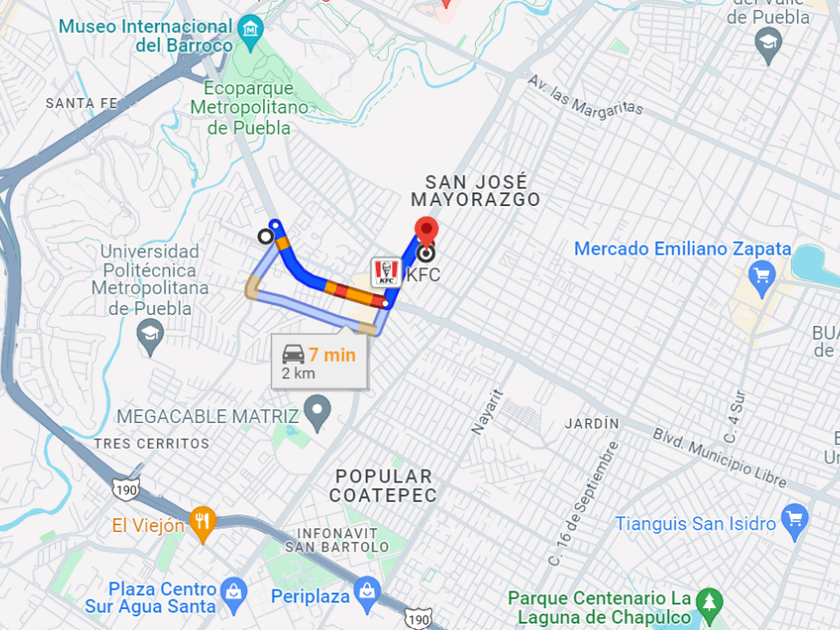Select the El Viejón restaurant pin
The image size is (840, 630).
click(x=203, y=524)
